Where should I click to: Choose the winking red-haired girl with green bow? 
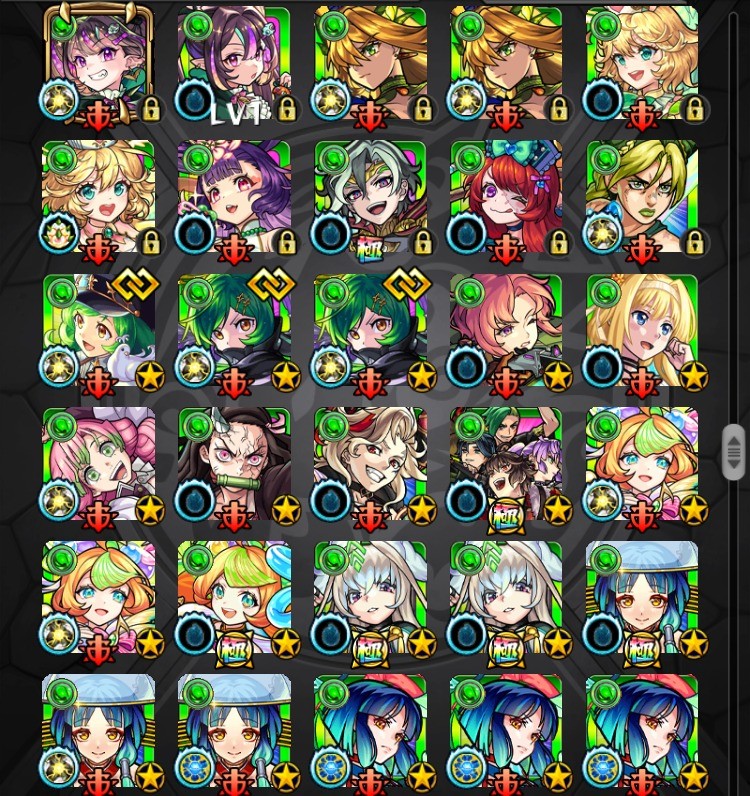(x=506, y=196)
